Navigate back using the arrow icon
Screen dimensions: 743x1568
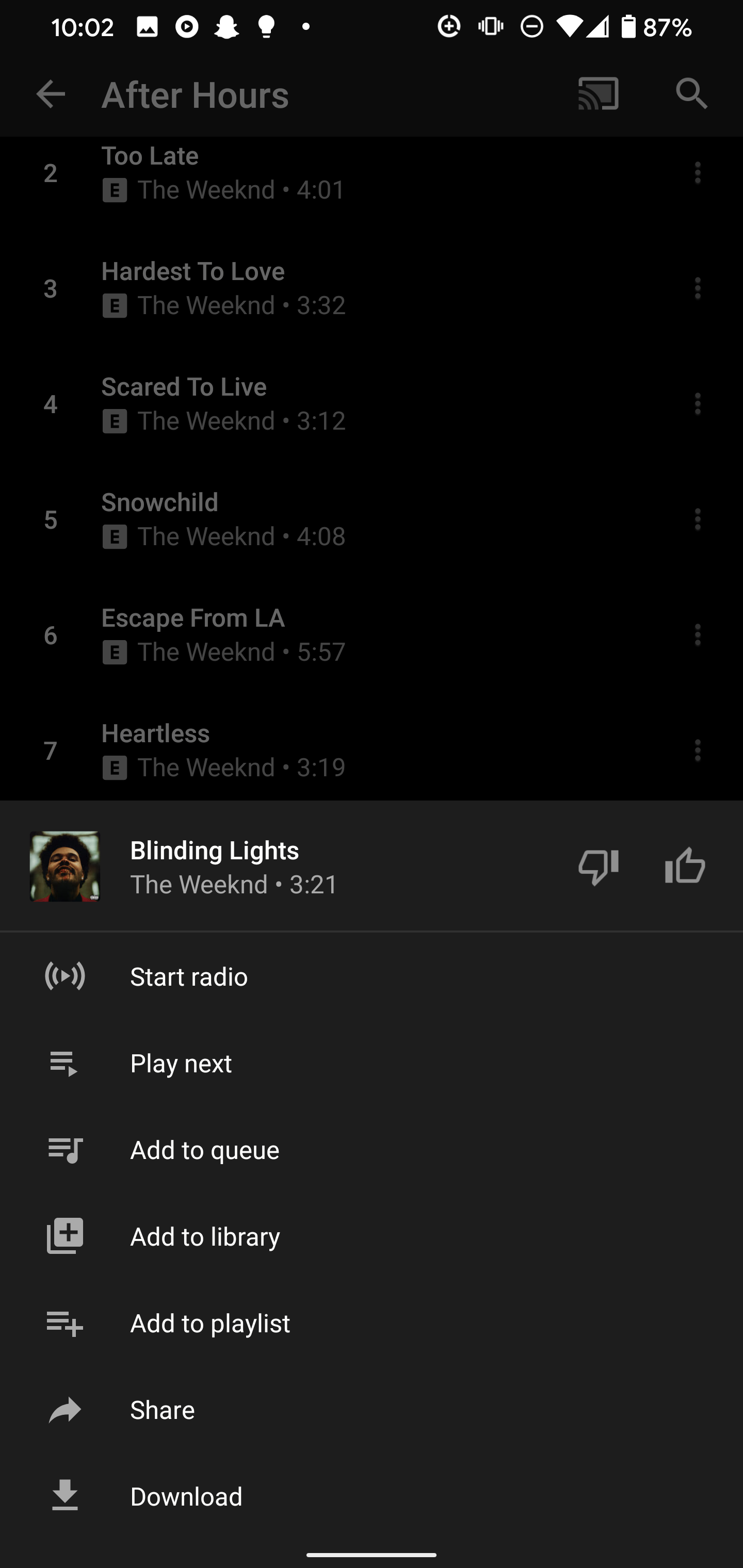[51, 94]
